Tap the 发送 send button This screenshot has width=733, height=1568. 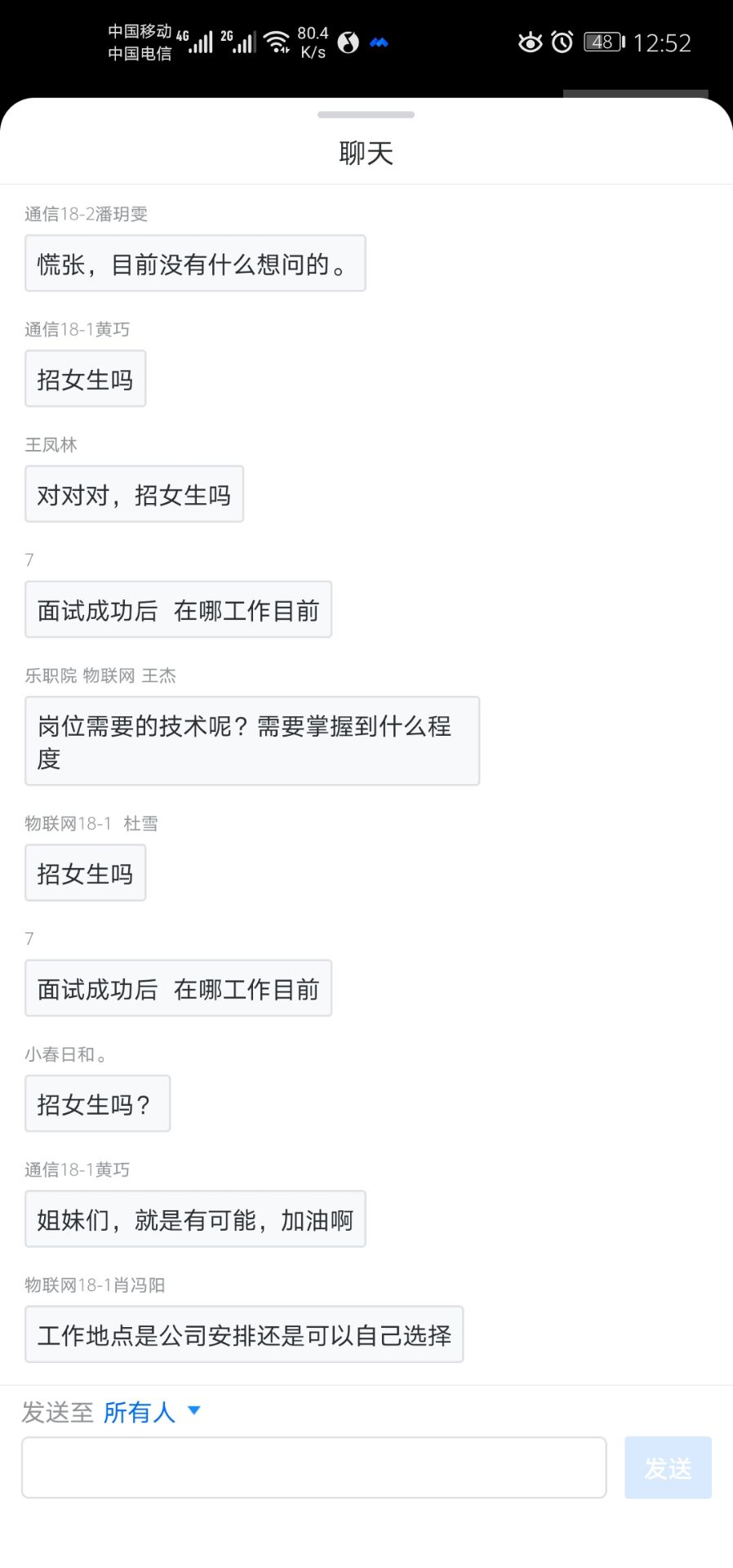point(668,1468)
